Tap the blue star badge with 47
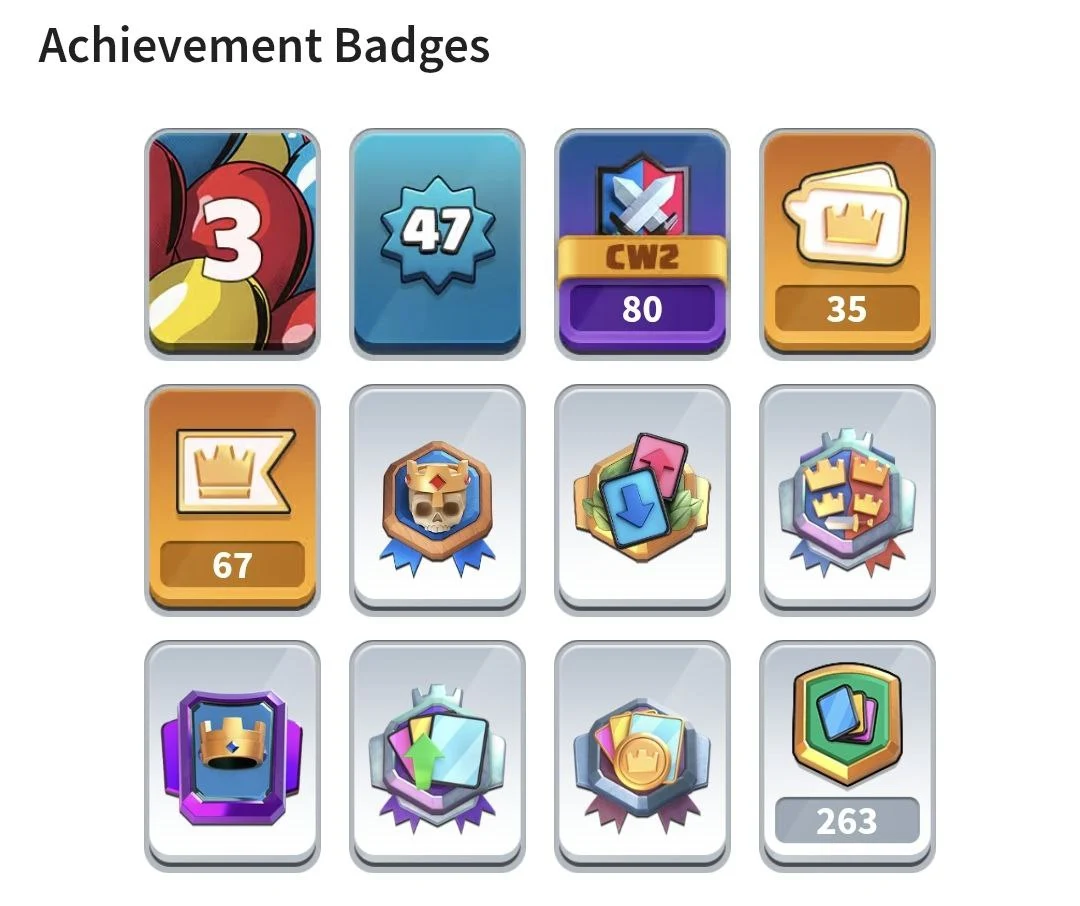This screenshot has height=906, width=1080. (x=437, y=243)
